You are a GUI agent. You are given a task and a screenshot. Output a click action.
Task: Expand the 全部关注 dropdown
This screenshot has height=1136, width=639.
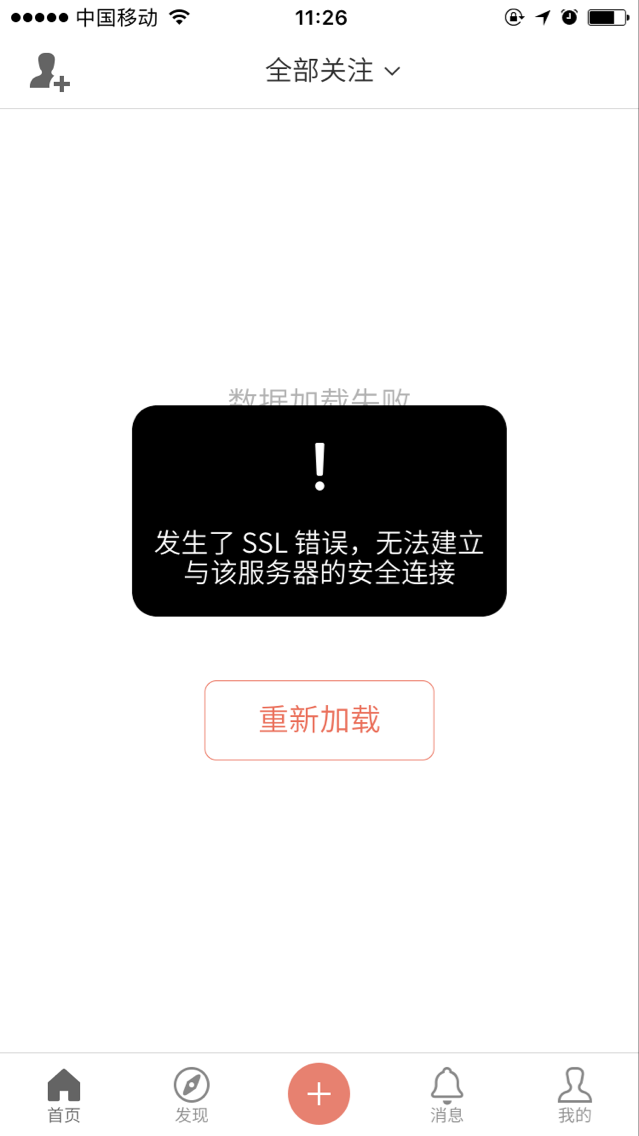tap(332, 71)
